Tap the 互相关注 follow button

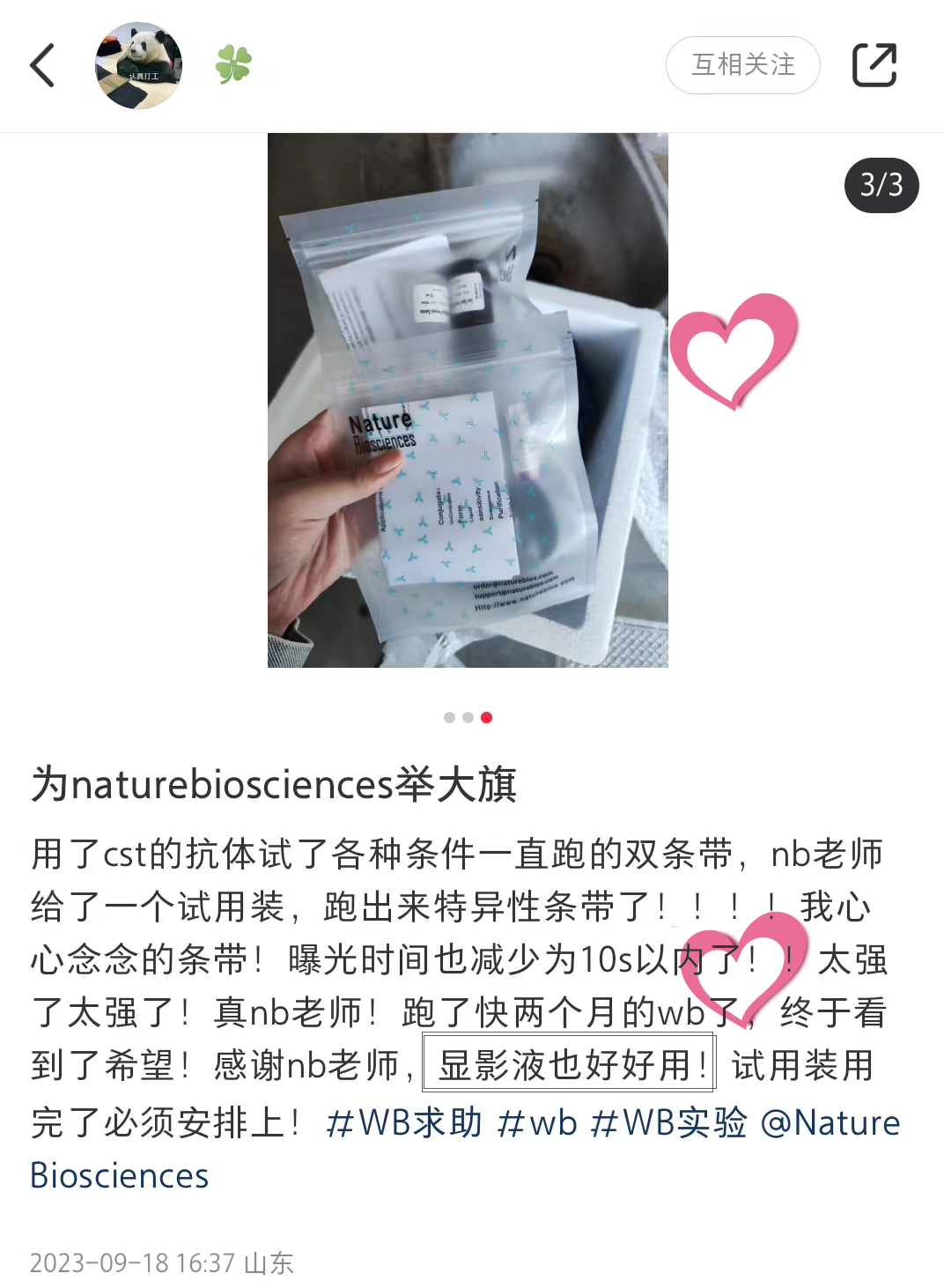point(742,65)
